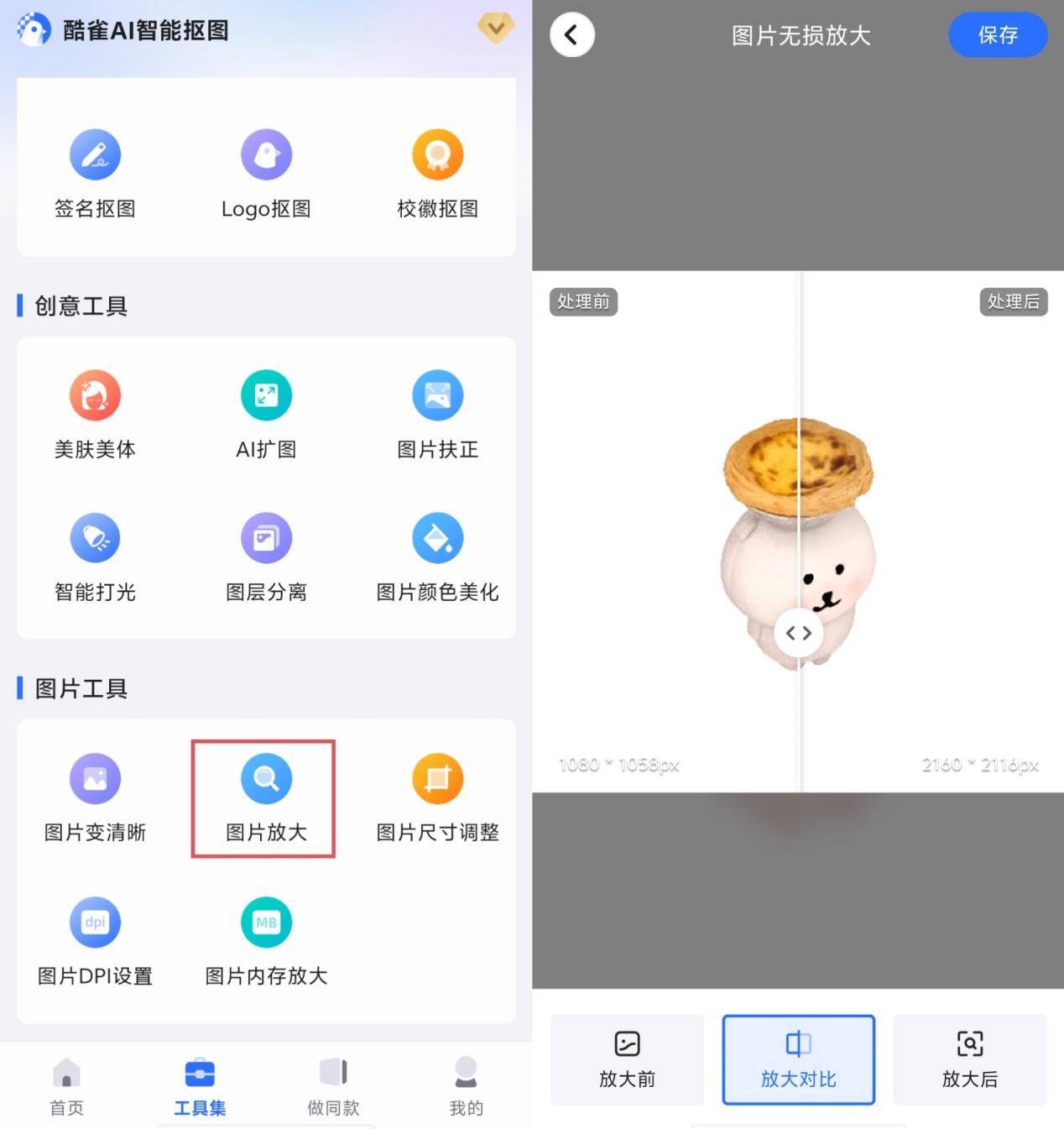The width and height of the screenshot is (1064, 1129).
Task: Open 美肤美体 creative tool
Action: pos(95,396)
